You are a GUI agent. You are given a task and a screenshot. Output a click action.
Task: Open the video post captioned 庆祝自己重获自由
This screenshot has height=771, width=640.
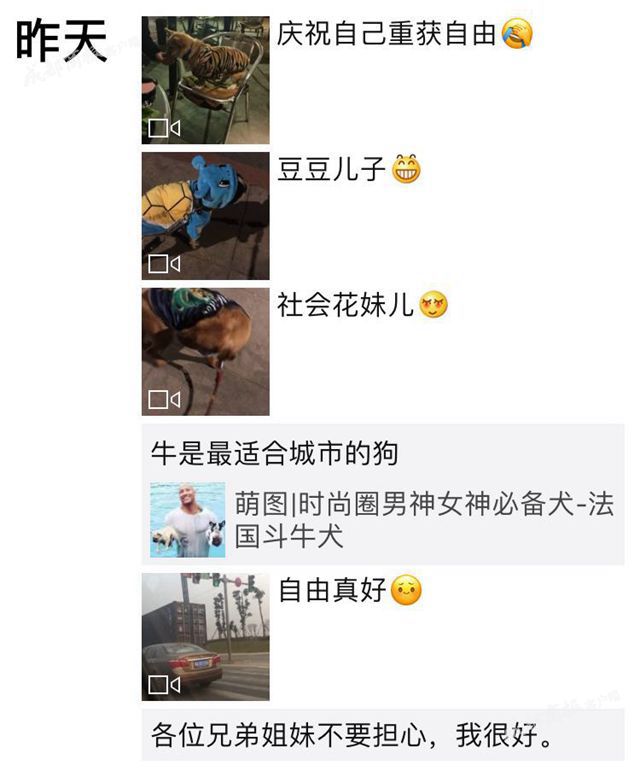[205, 80]
